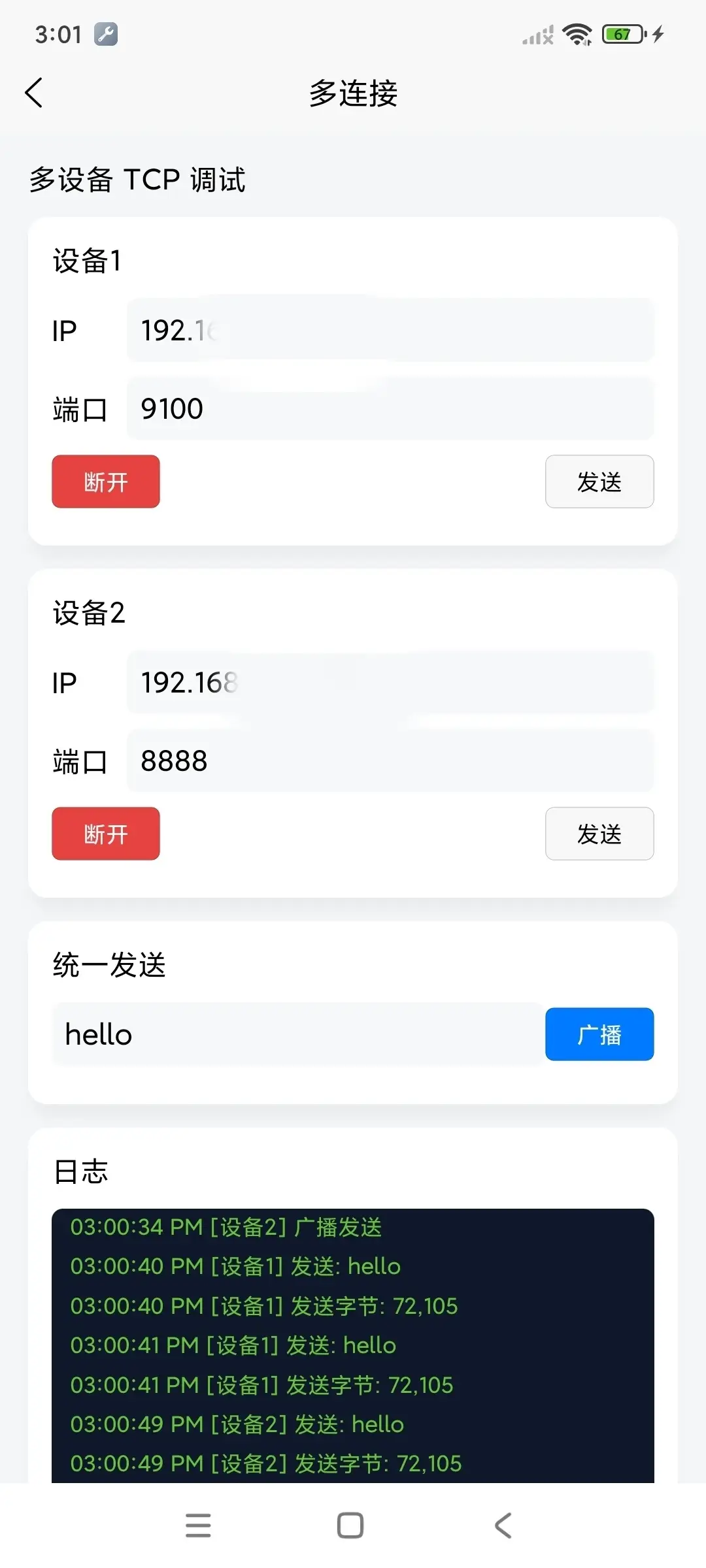Viewport: 706px width, 1568px height.
Task: Broadcast the message with the 广播 button
Action: tap(599, 1034)
